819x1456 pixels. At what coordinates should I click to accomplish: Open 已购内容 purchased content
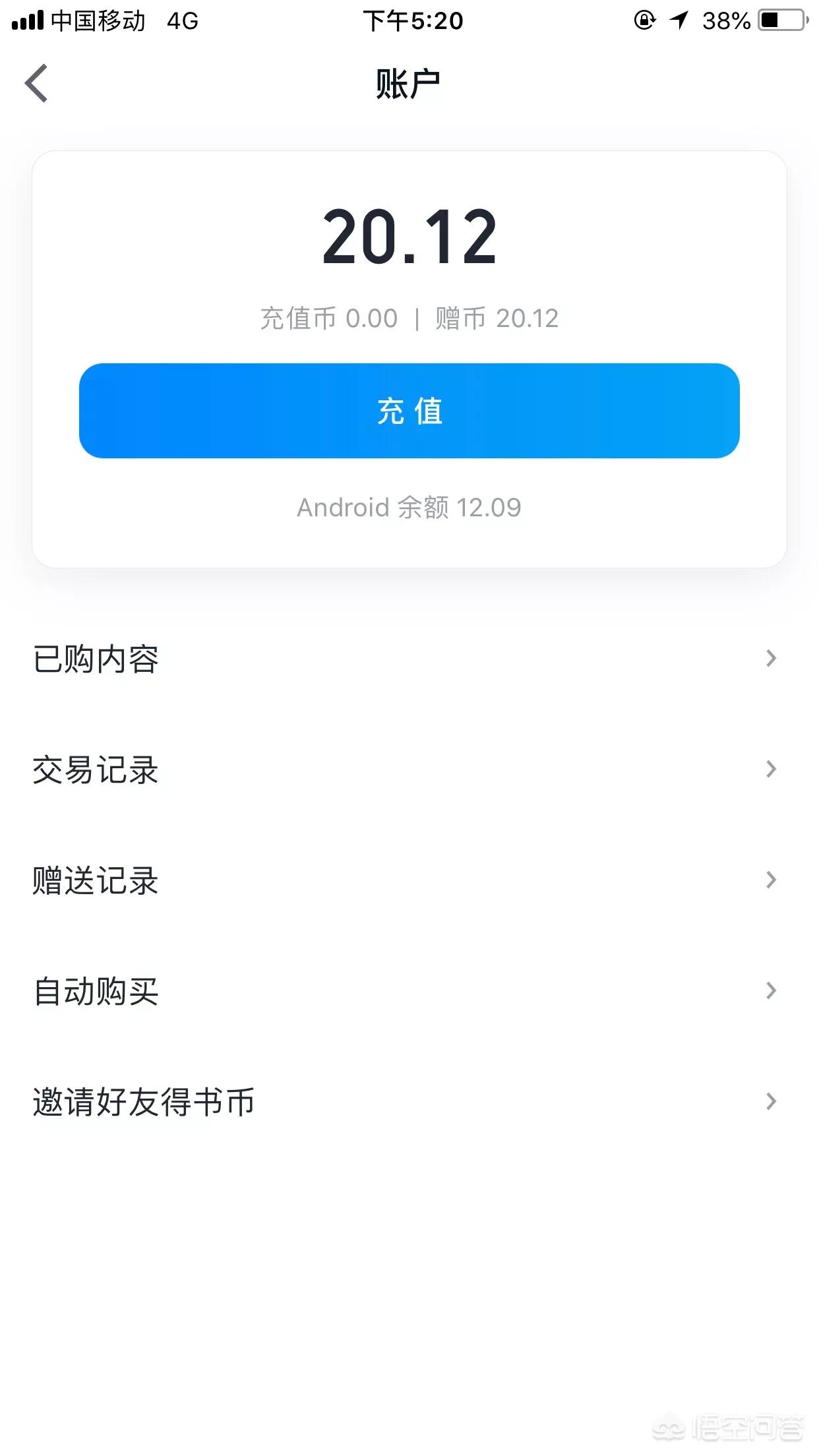tap(409, 659)
